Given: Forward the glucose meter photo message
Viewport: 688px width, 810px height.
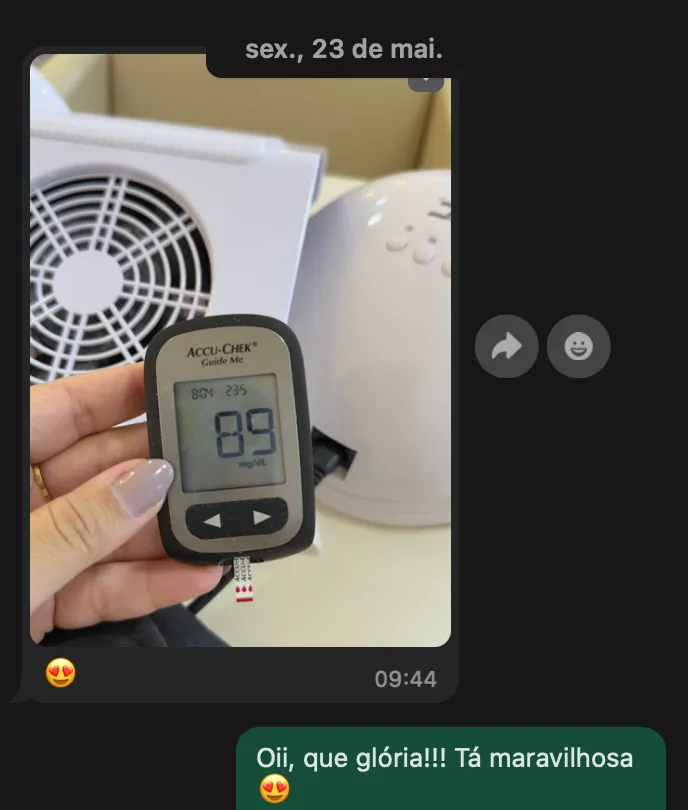Looking at the screenshot, I should coord(506,346).
